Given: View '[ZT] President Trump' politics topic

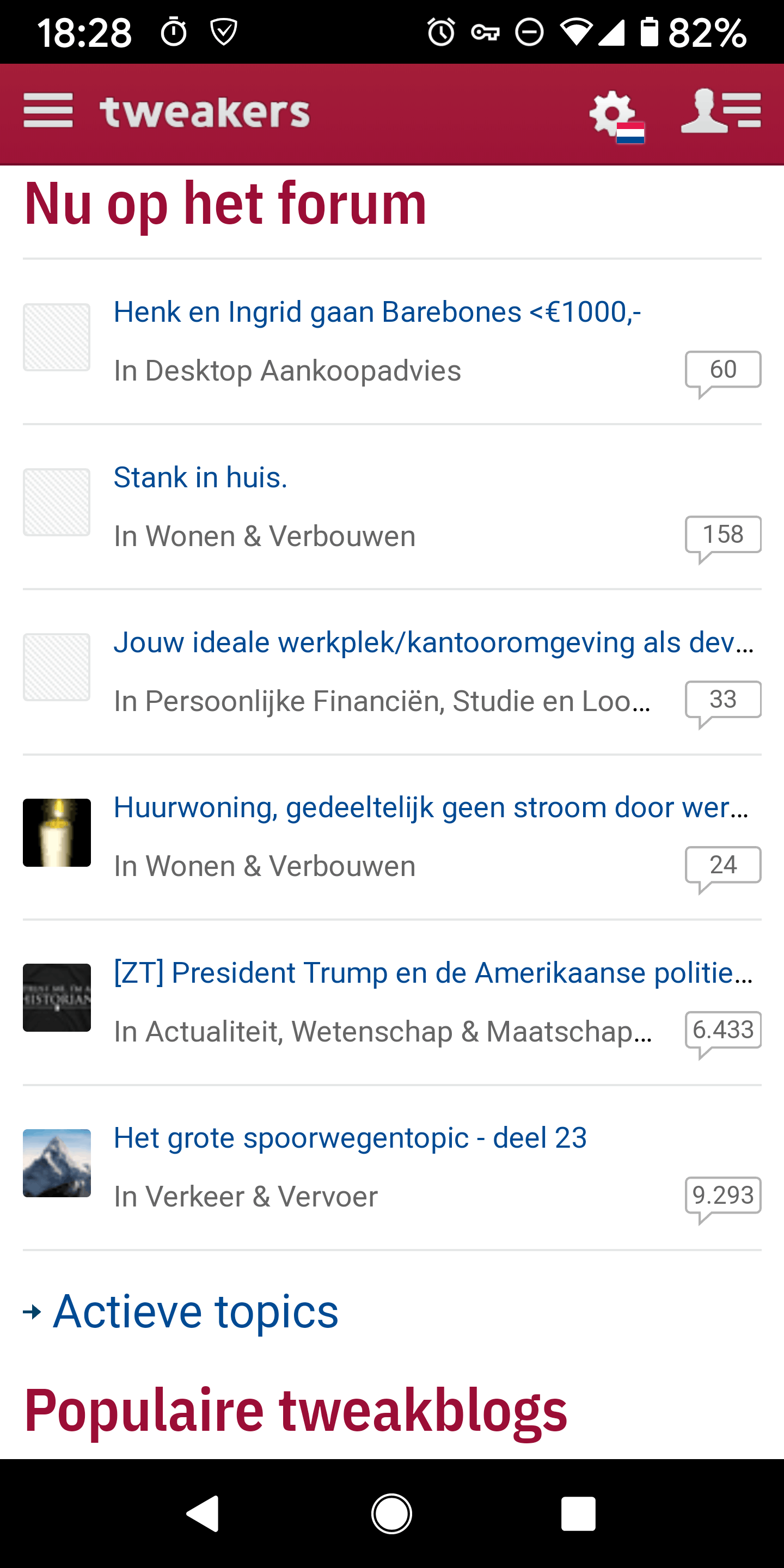Looking at the screenshot, I should click(433, 973).
